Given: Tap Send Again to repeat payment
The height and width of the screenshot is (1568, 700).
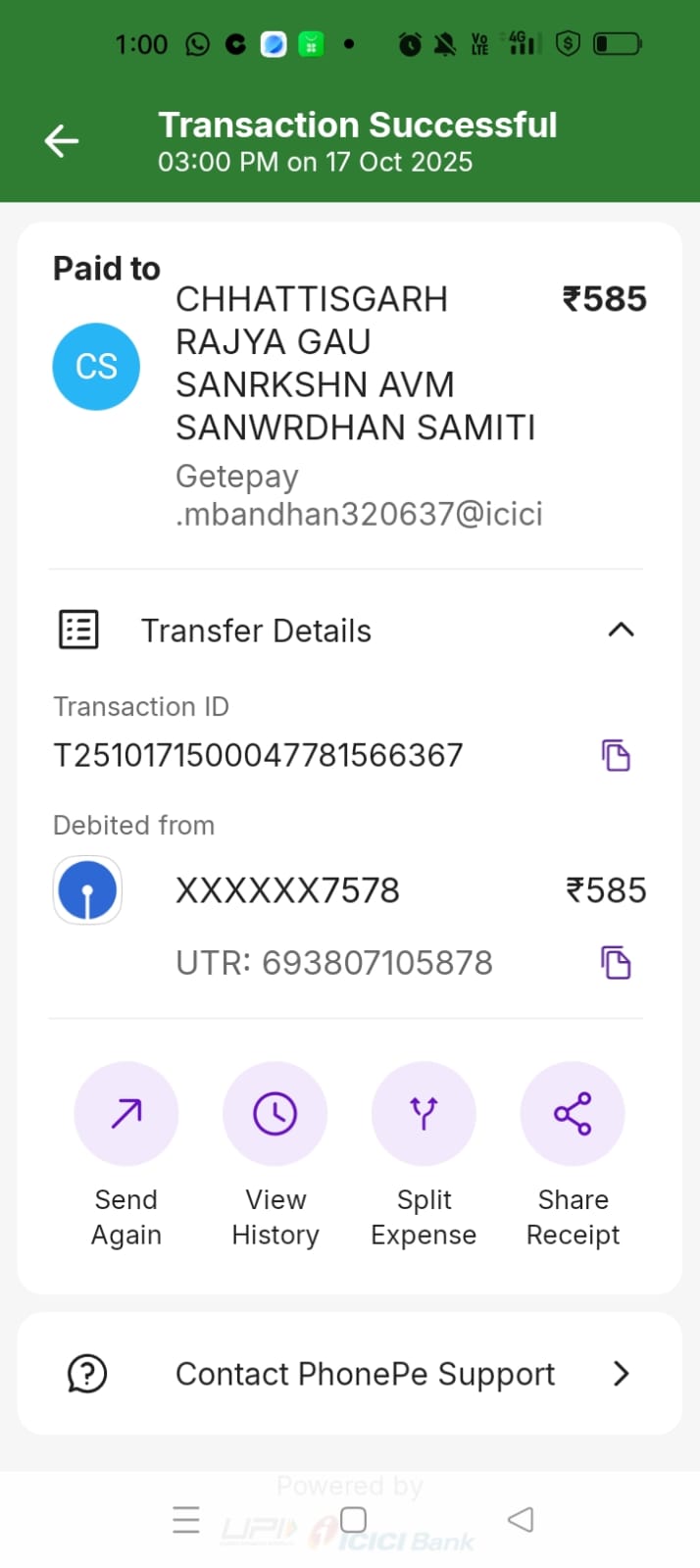Looking at the screenshot, I should pos(126,1114).
